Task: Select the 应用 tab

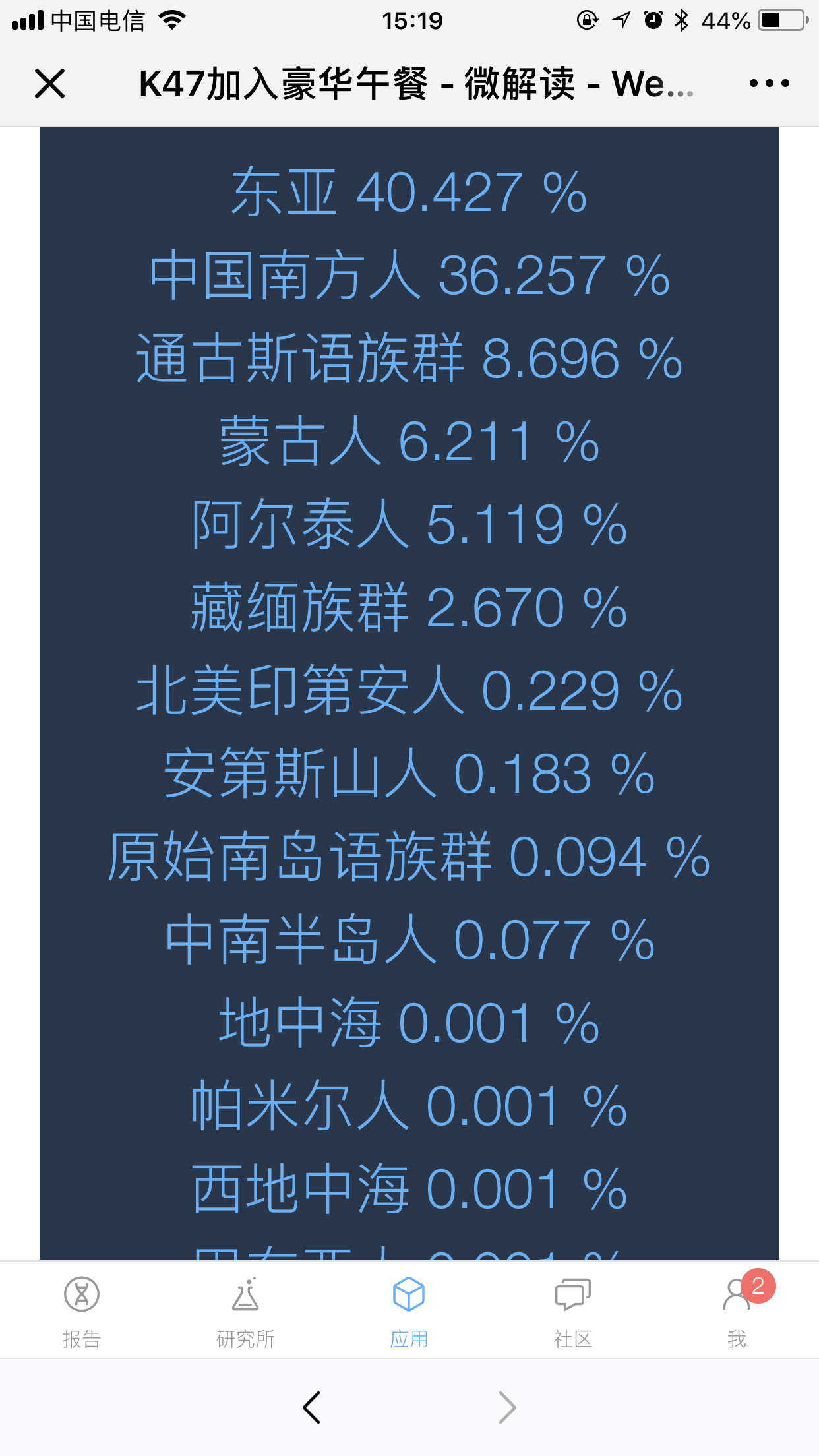Action: pos(409,1312)
